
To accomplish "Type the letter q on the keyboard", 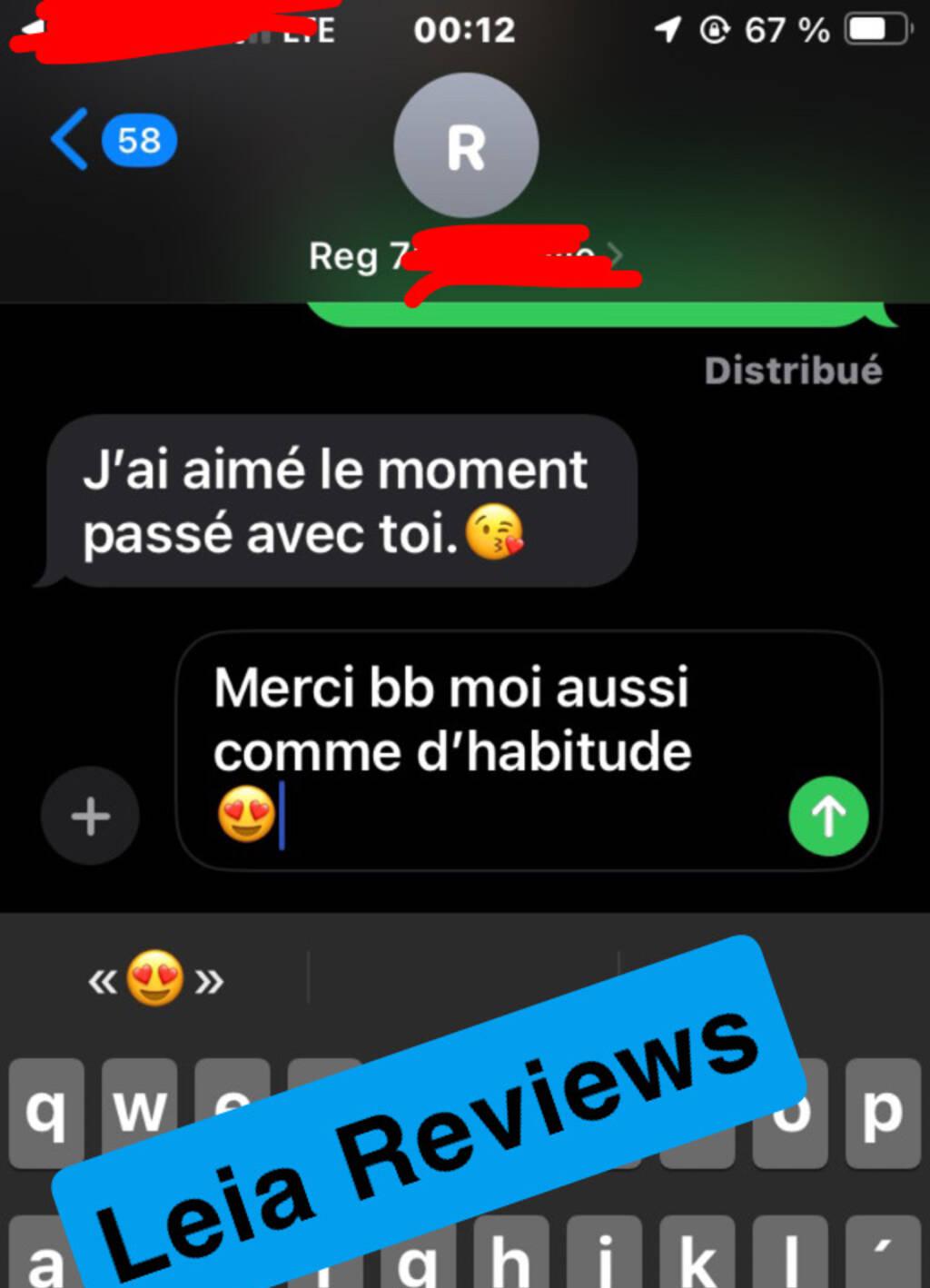I will point(45,1112).
